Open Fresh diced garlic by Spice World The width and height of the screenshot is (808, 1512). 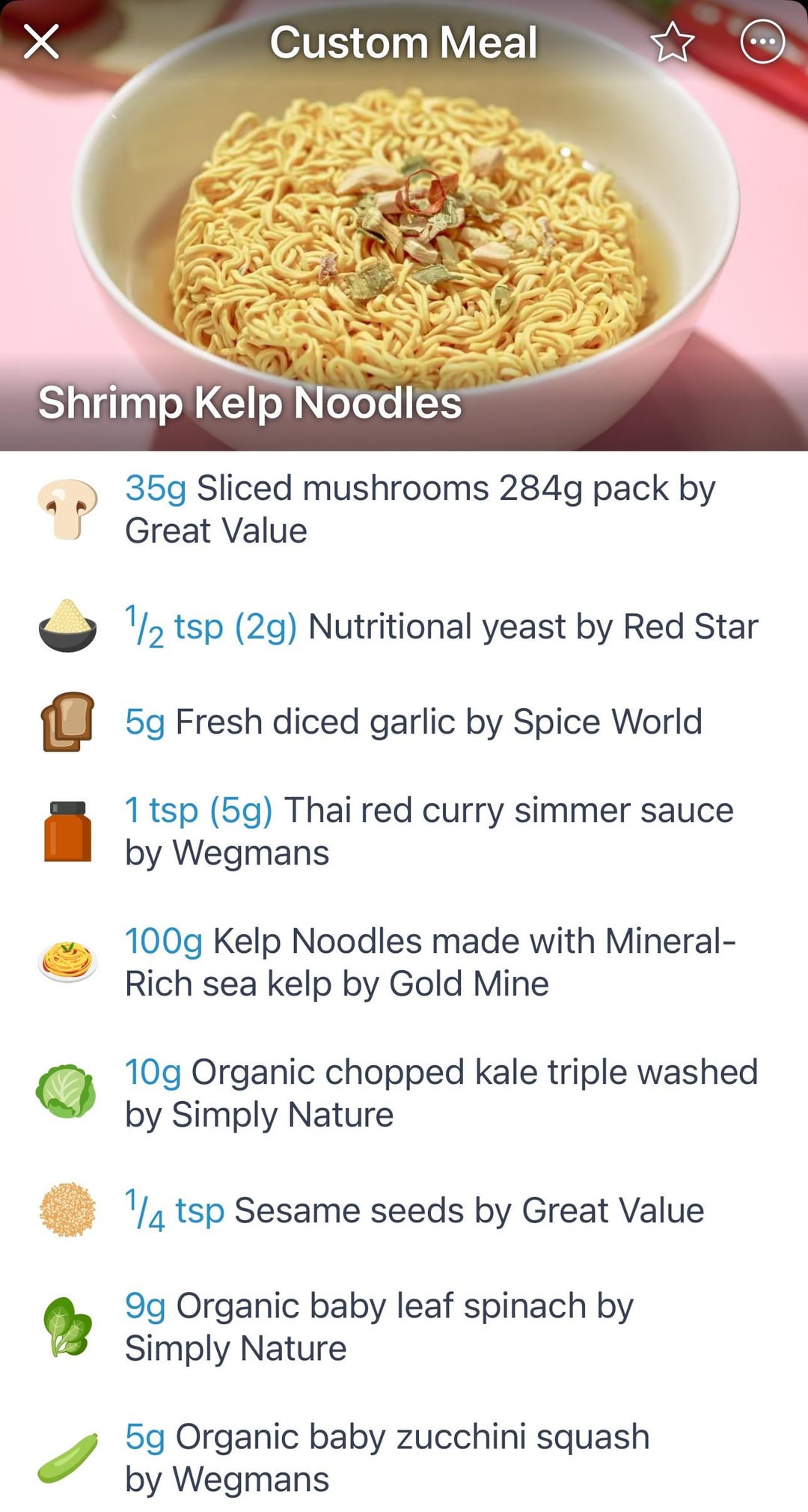click(413, 722)
